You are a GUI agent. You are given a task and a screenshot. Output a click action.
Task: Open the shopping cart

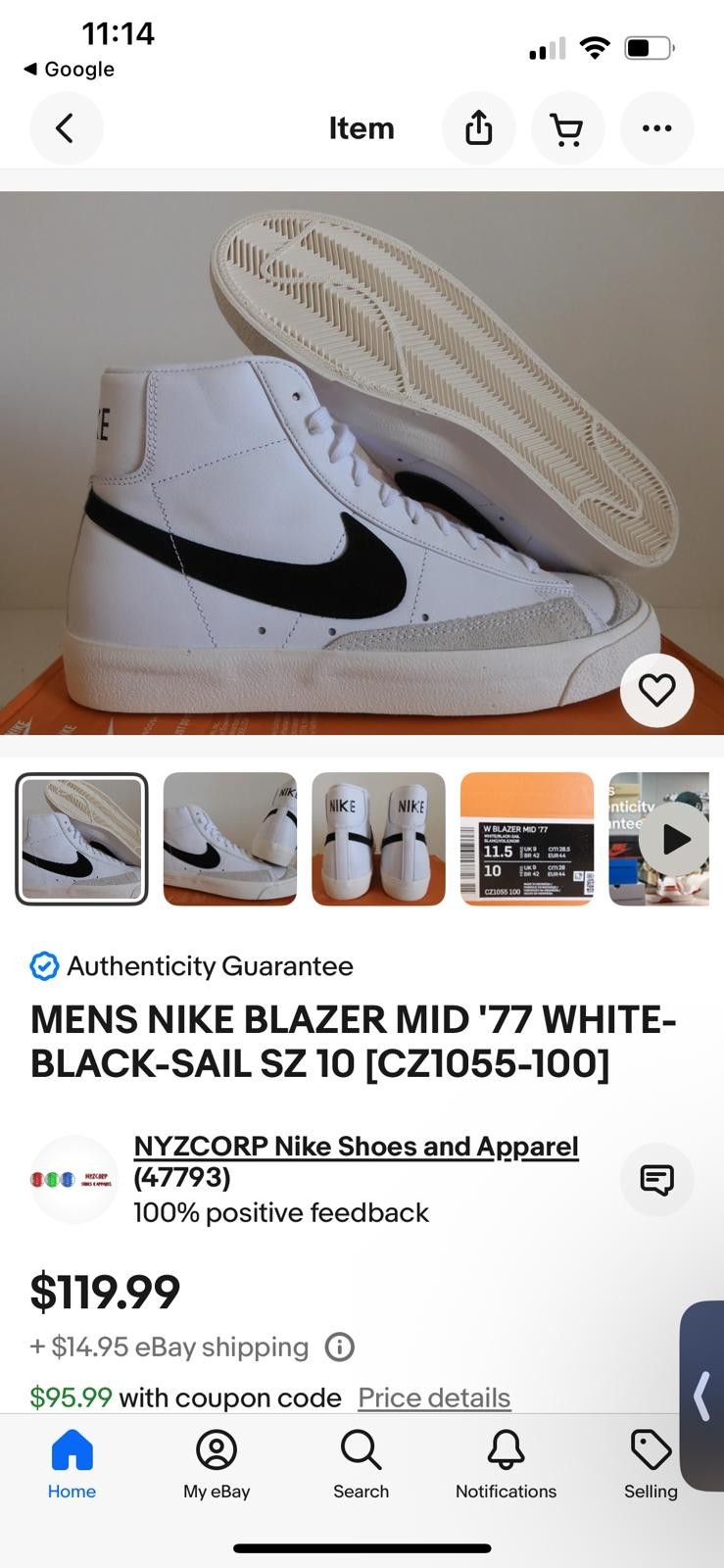tap(567, 128)
